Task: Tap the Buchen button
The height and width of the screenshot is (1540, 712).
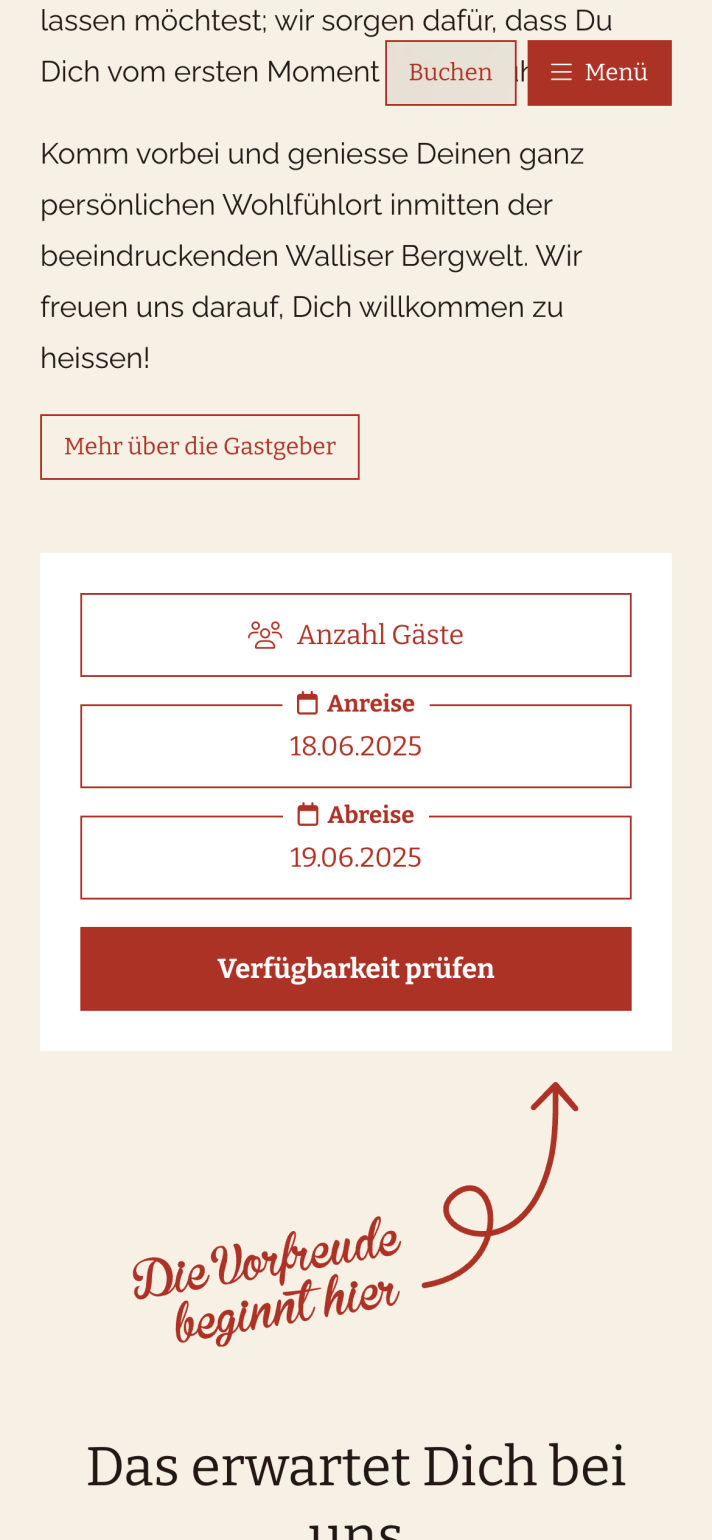Action: coord(450,73)
